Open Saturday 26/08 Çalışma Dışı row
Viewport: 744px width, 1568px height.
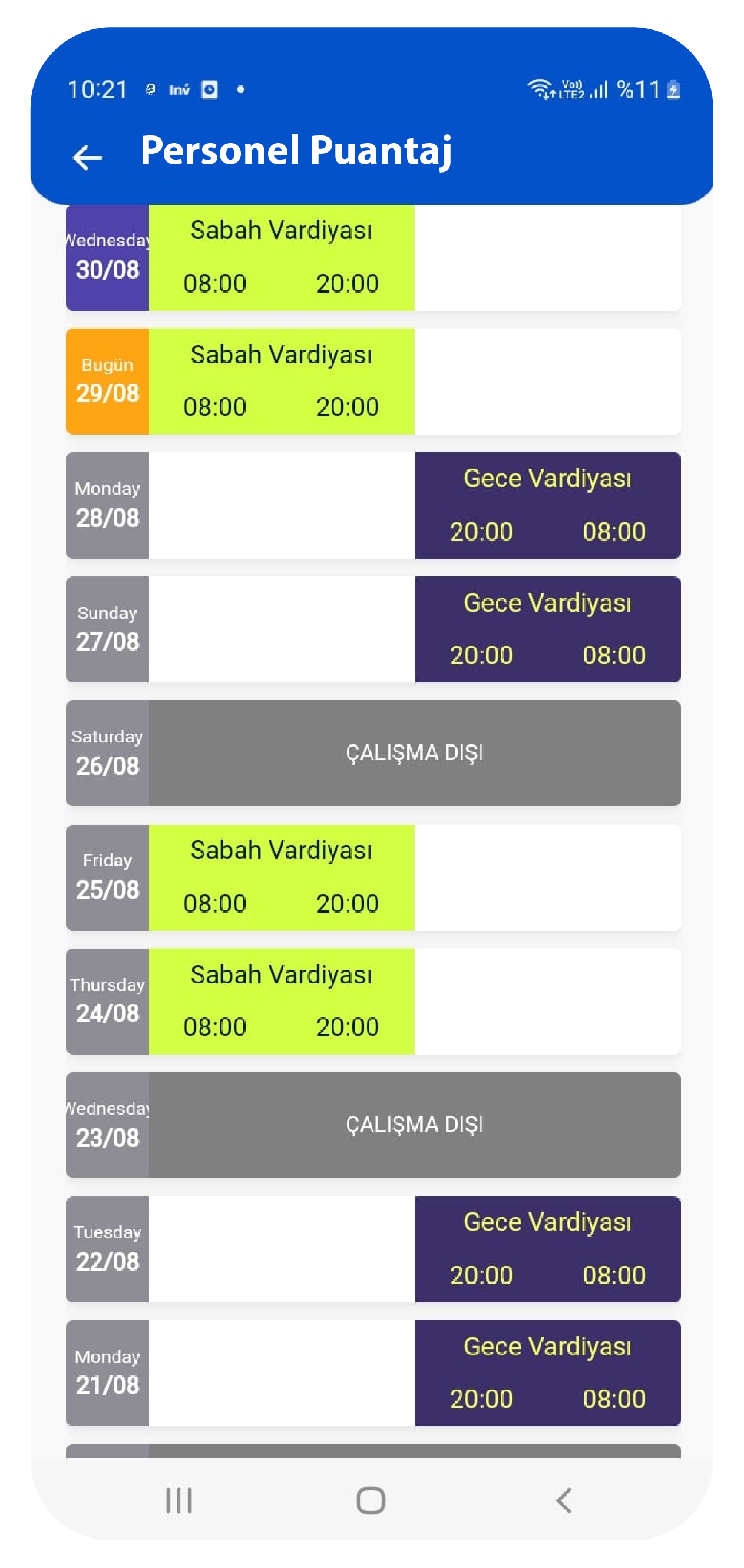click(x=414, y=753)
